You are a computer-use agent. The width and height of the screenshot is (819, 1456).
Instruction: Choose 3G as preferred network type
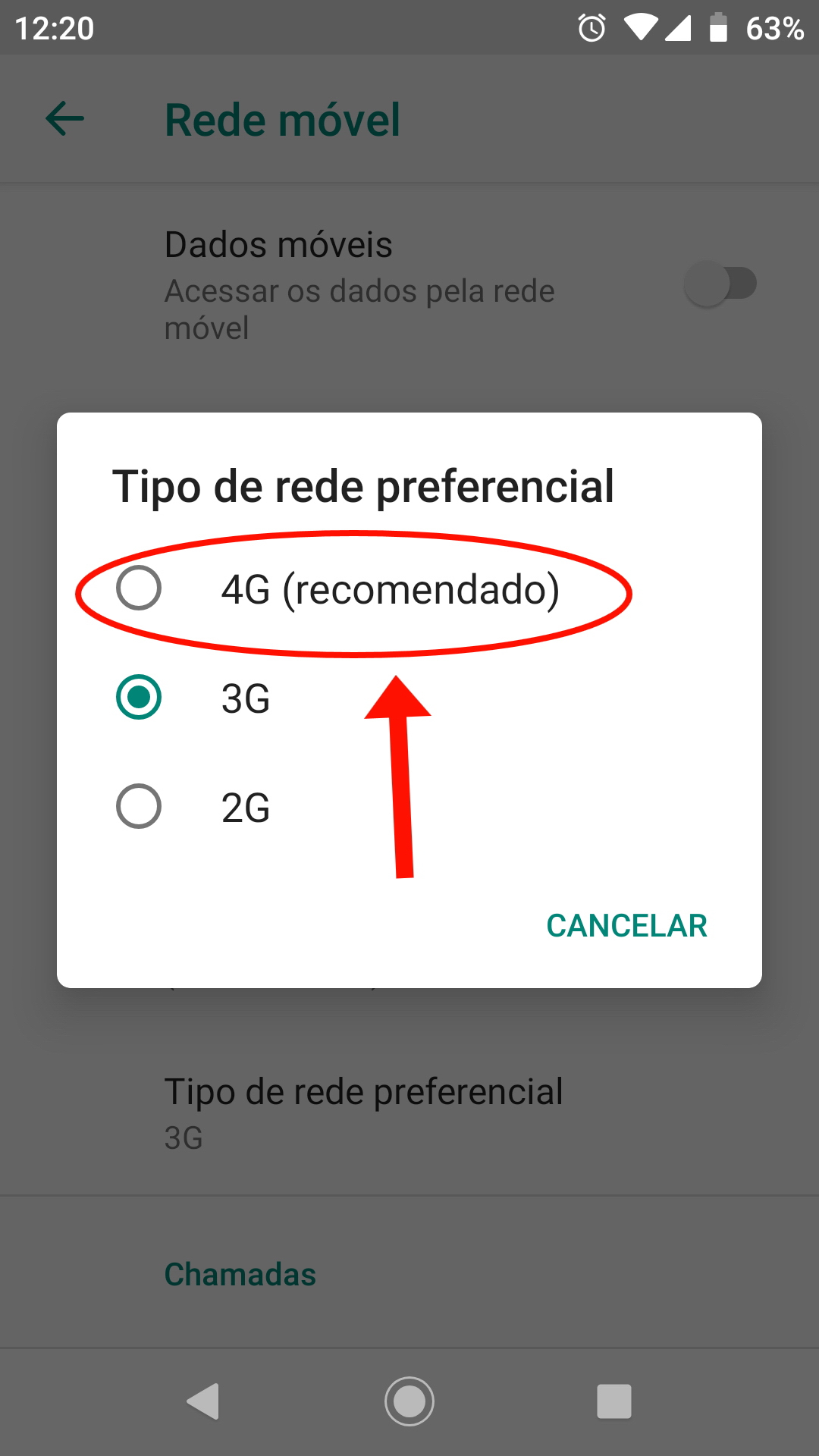139,697
